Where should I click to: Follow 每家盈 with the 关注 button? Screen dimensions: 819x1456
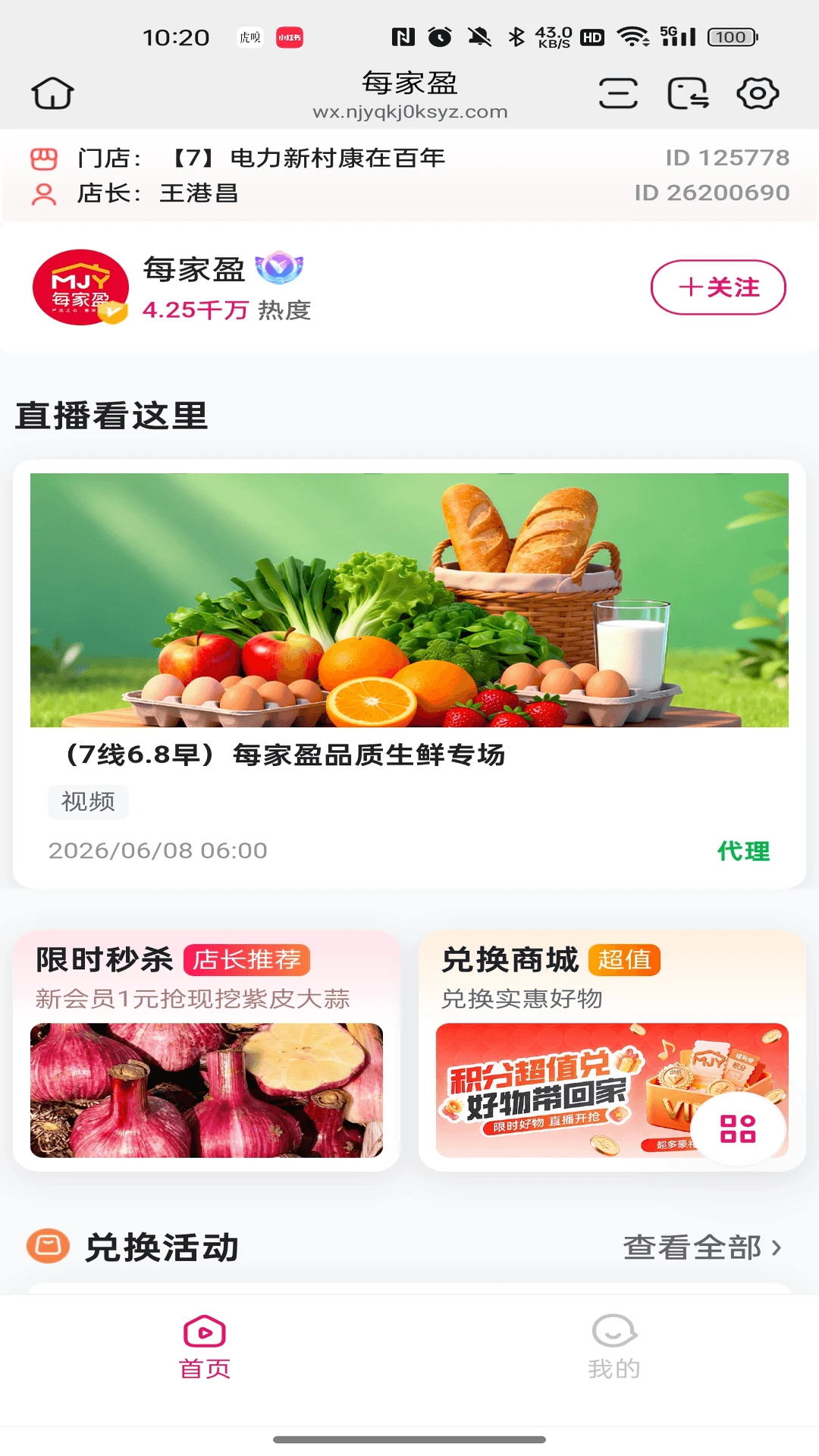point(718,287)
